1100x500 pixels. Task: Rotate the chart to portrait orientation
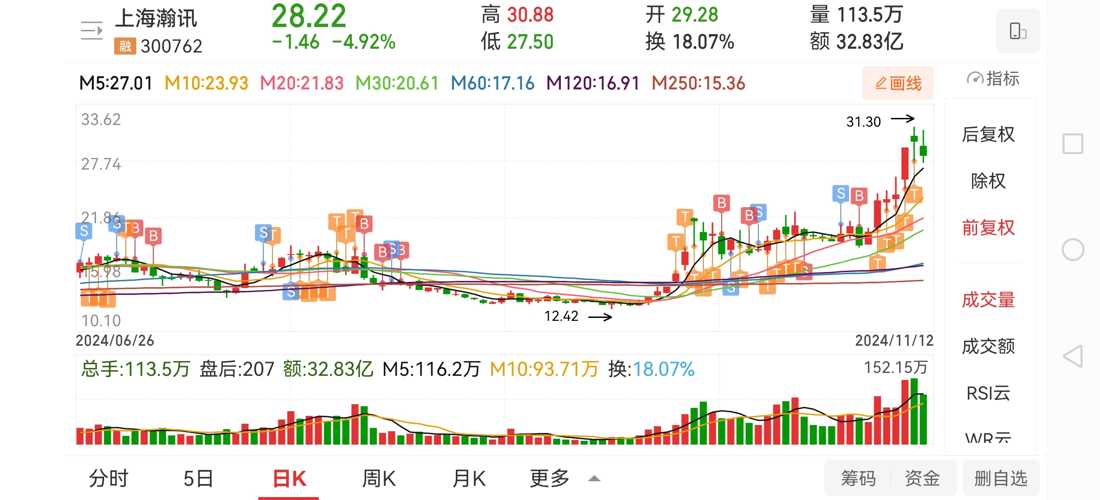(x=1018, y=31)
